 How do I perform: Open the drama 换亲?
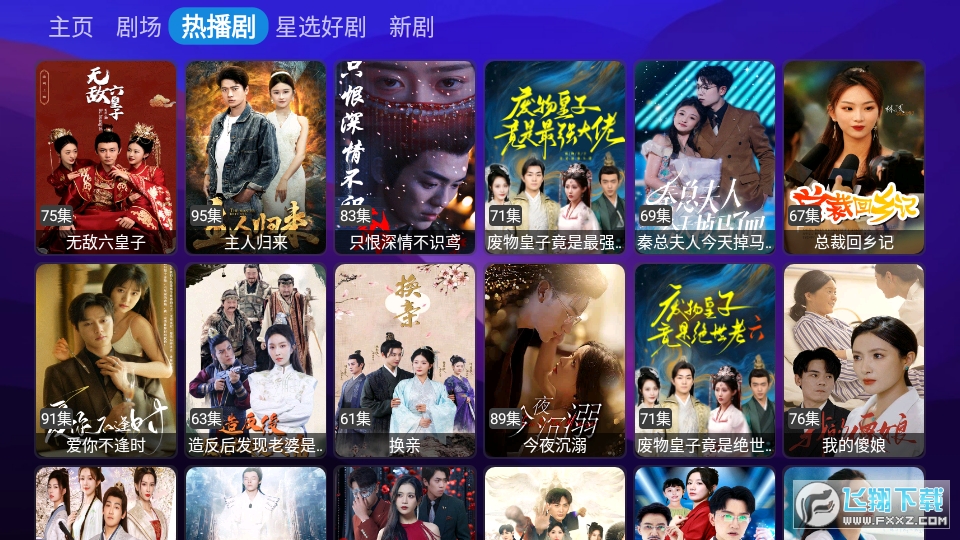coord(405,360)
